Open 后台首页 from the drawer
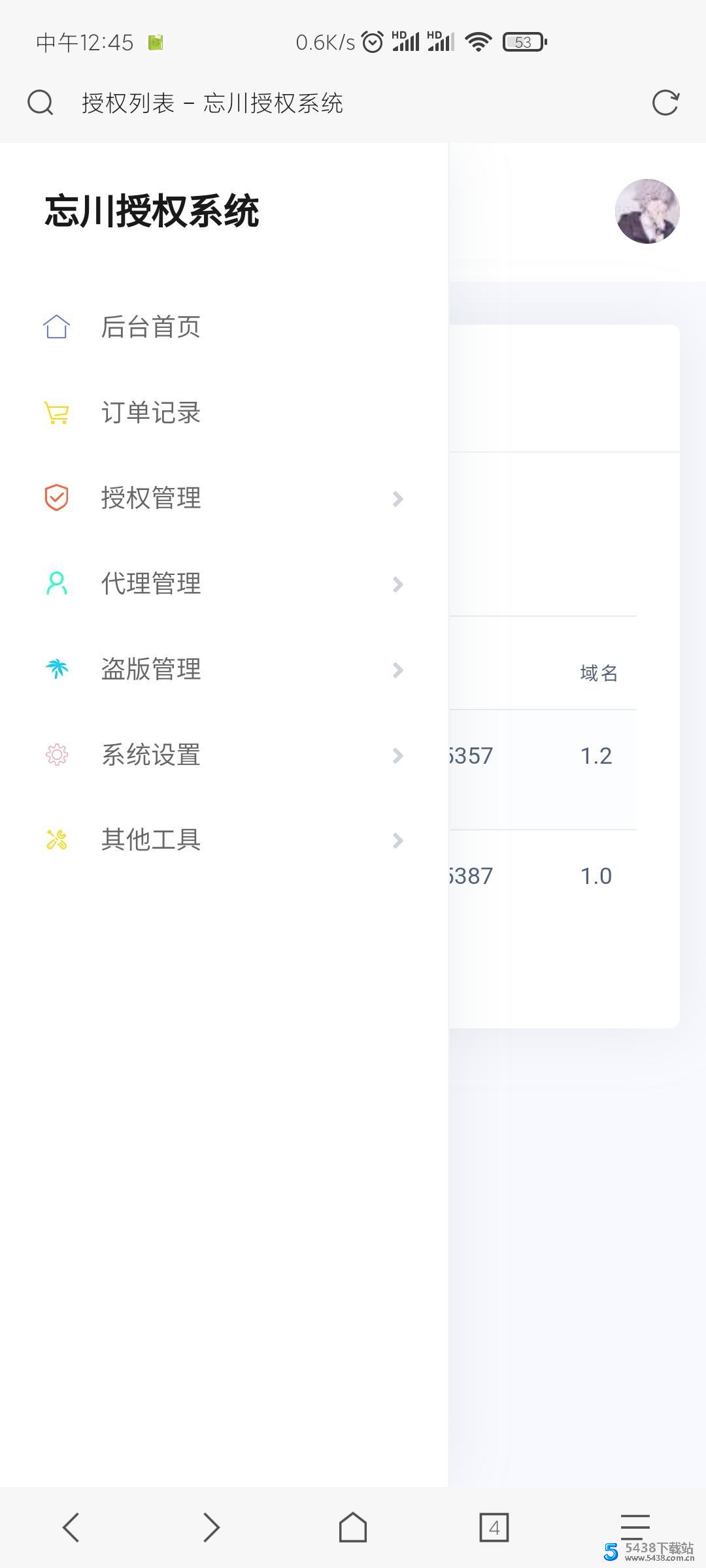Image resolution: width=706 pixels, height=1568 pixels. pyautogui.click(x=150, y=327)
